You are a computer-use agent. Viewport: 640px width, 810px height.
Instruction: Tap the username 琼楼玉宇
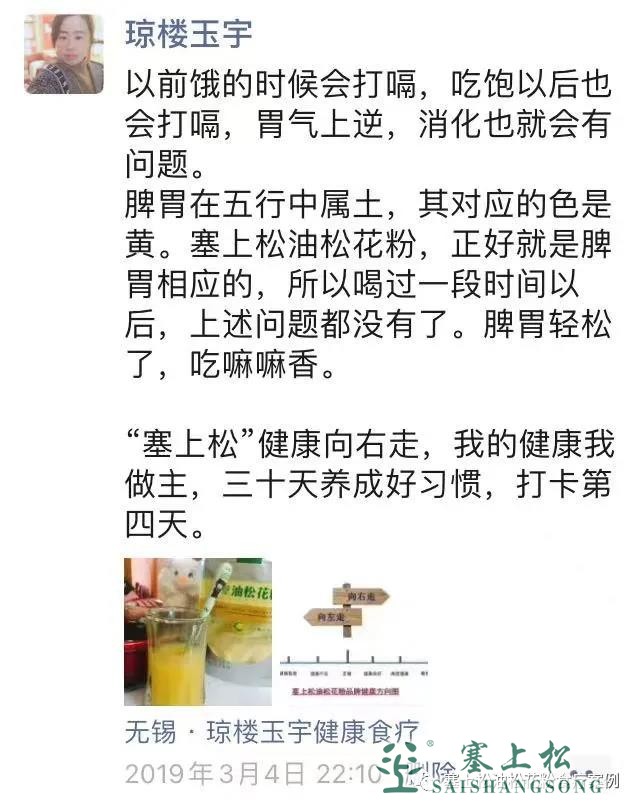click(x=188, y=32)
